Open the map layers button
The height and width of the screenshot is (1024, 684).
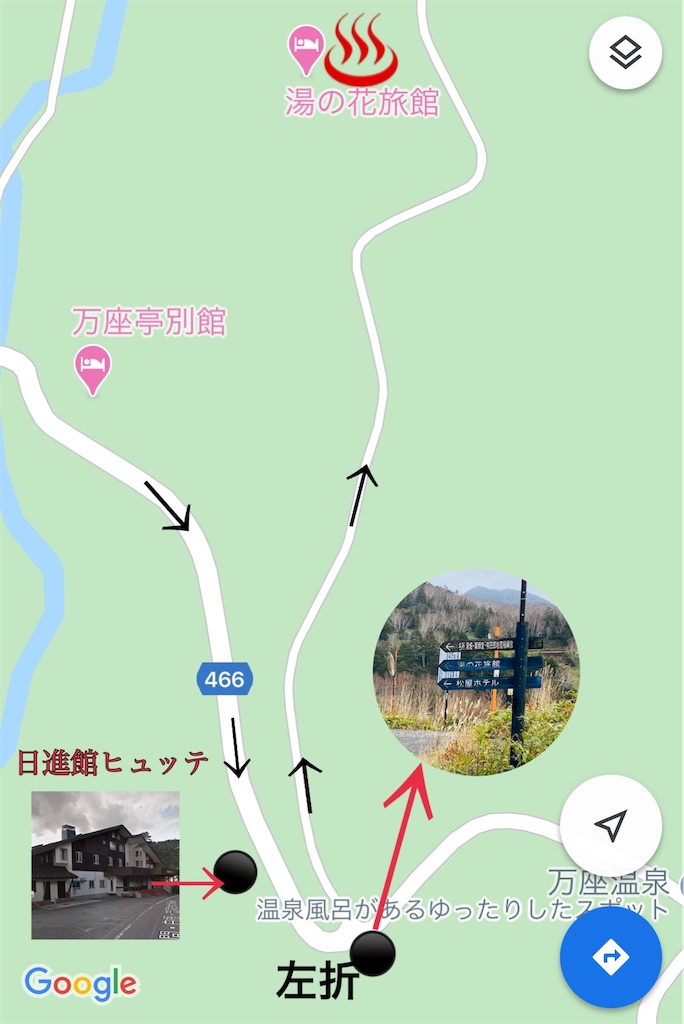pyautogui.click(x=625, y=53)
